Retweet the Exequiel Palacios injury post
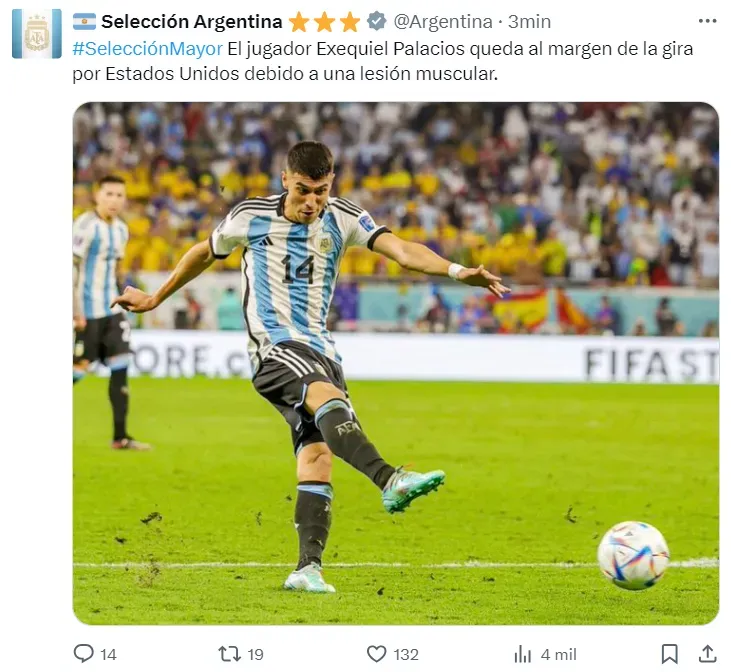The image size is (731, 672). pyautogui.click(x=230, y=653)
